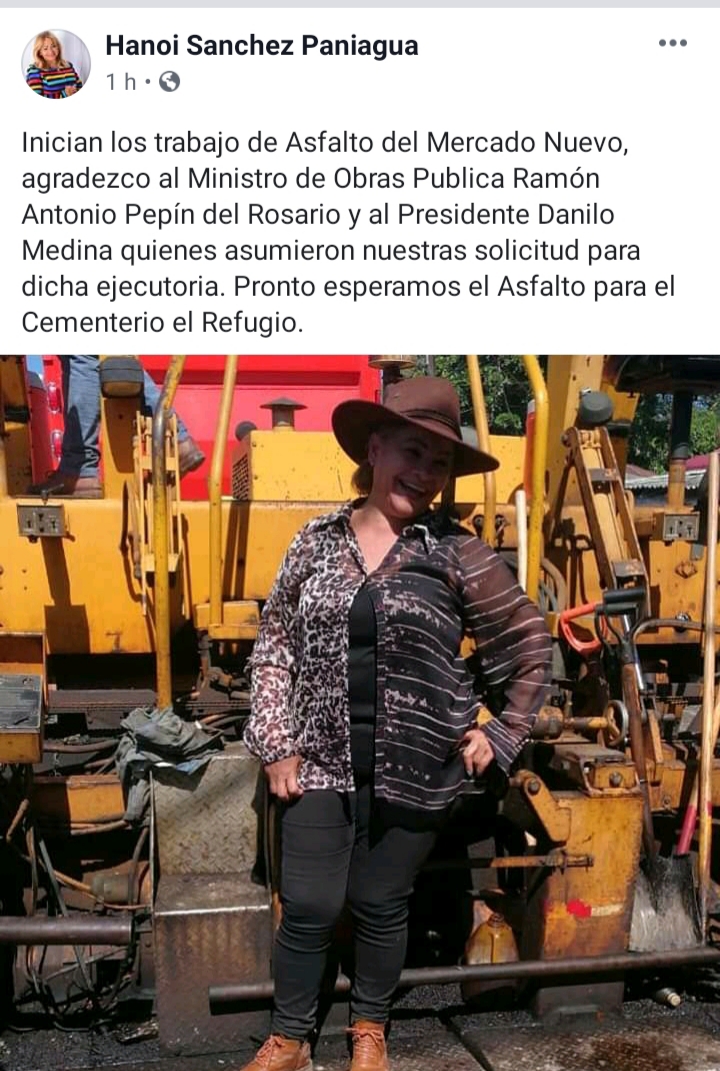Open the post photo in full view
The image size is (720, 1071).
coord(360,712)
